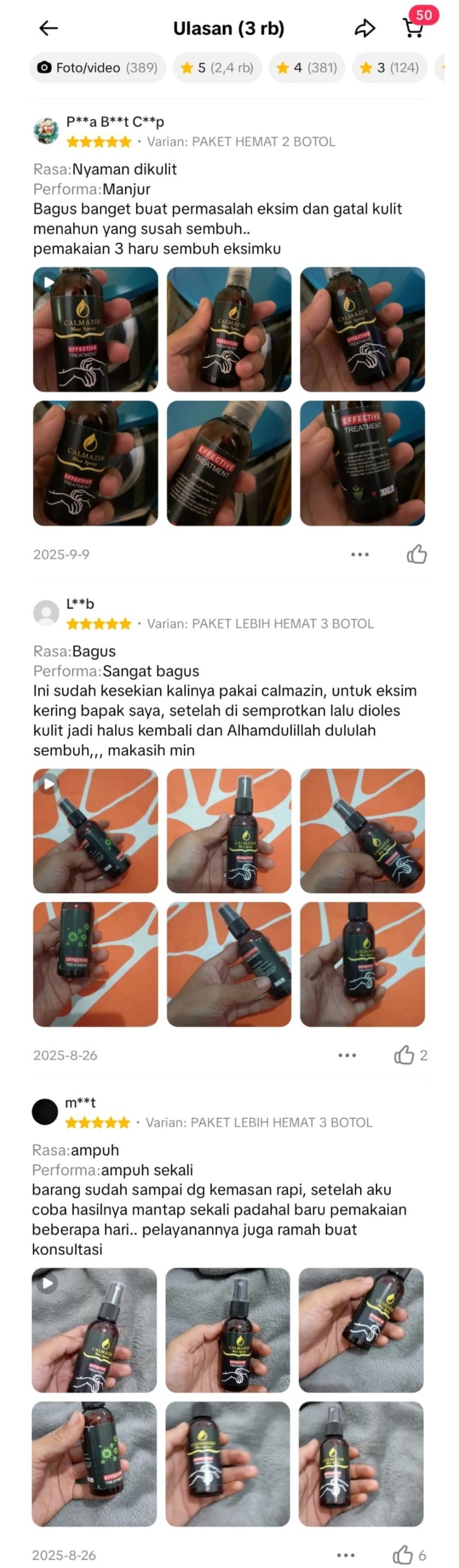Like m**t's review with 6 likes
The height and width of the screenshot is (1568, 459).
pyautogui.click(x=403, y=1555)
